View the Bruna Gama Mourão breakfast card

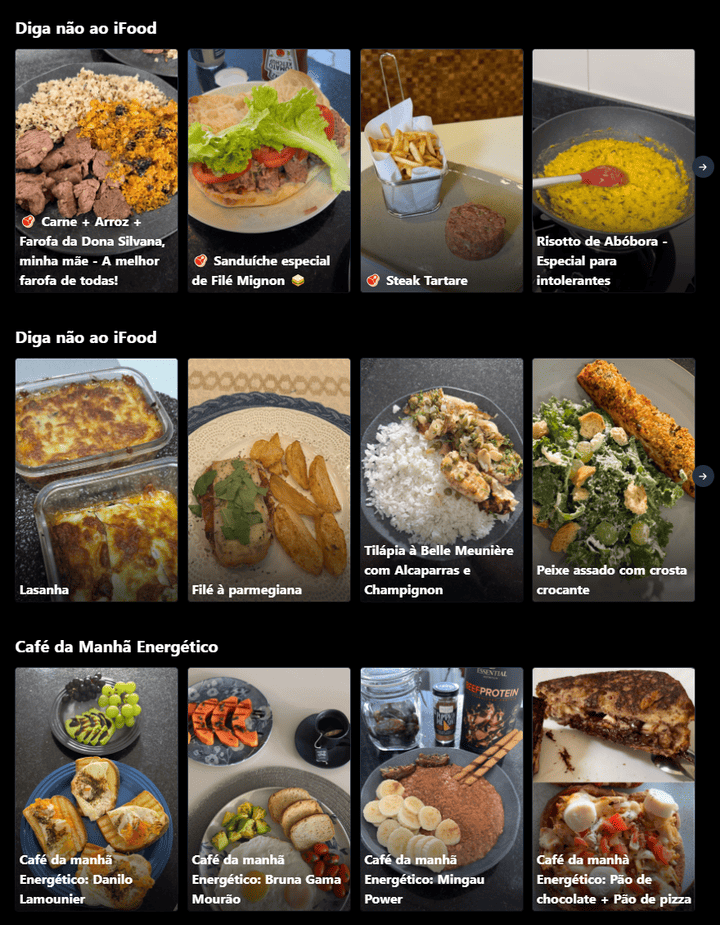(x=269, y=789)
